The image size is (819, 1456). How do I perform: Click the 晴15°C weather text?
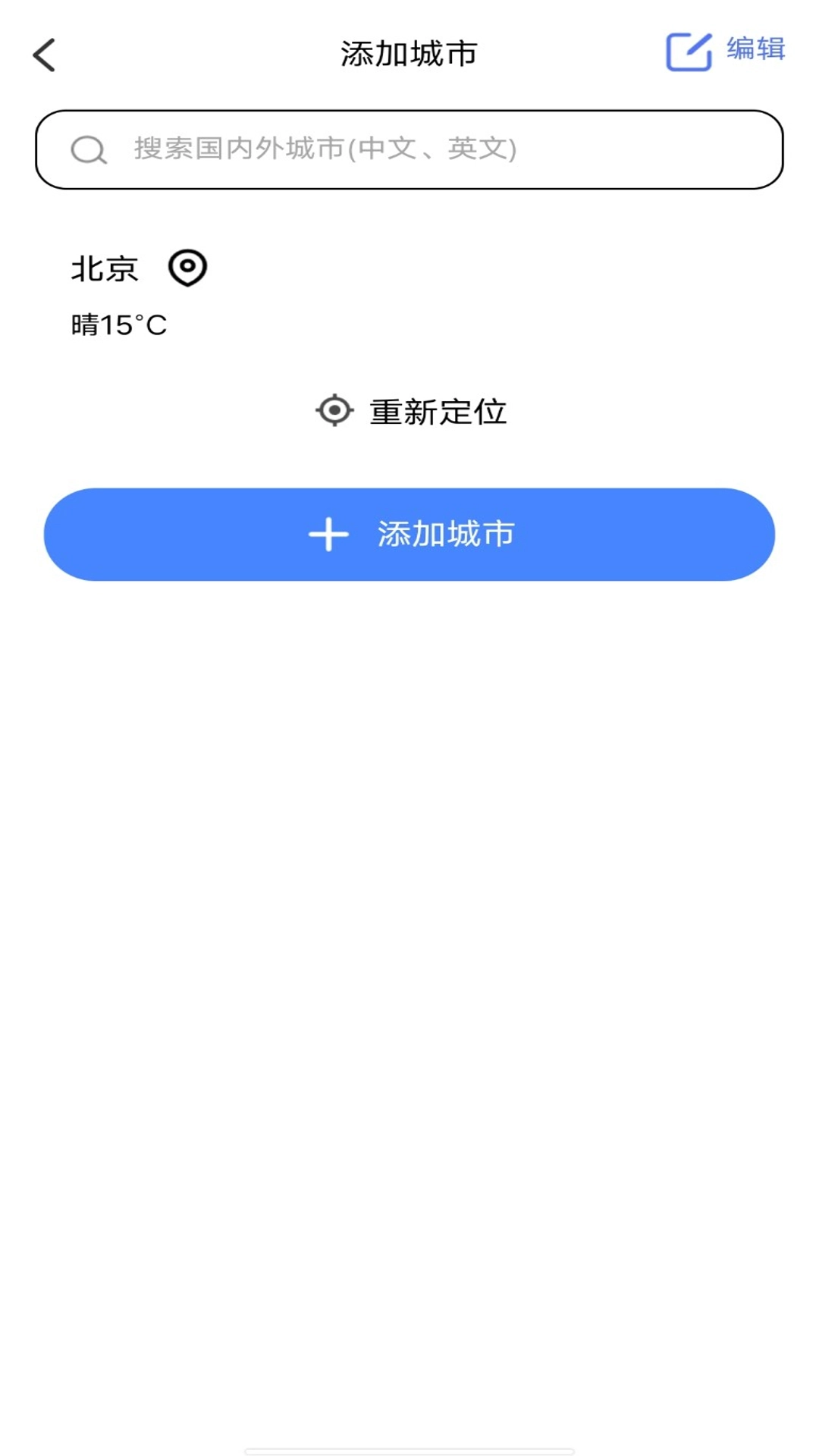coord(119,325)
